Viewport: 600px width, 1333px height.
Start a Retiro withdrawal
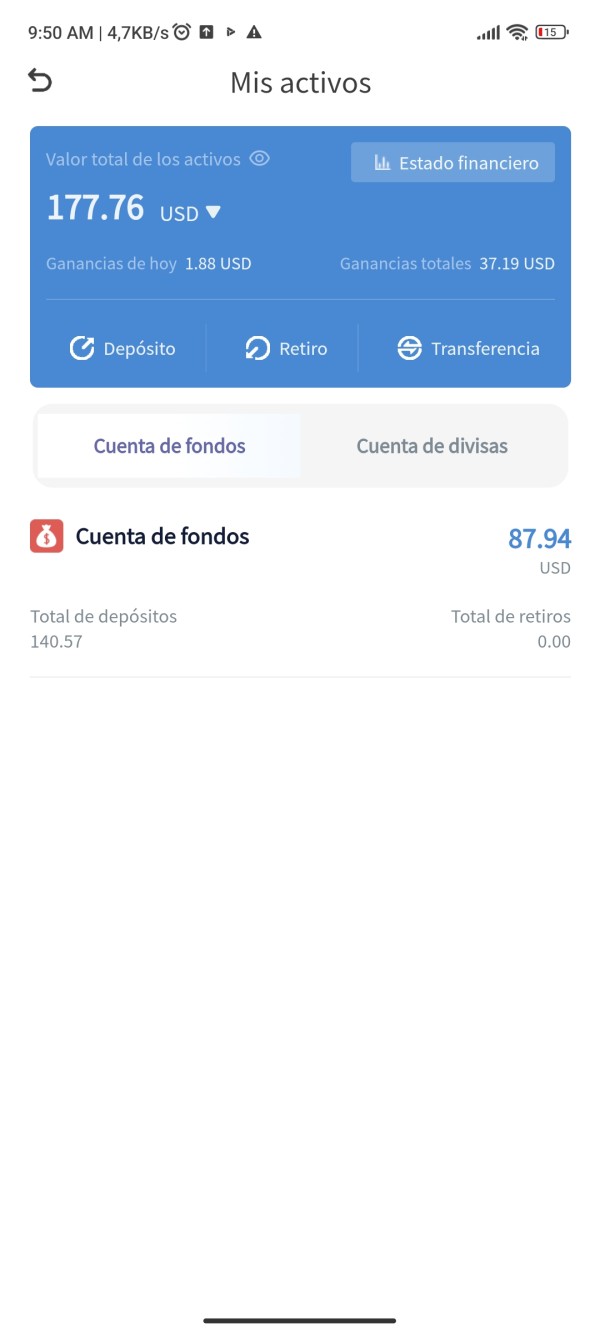(x=286, y=348)
